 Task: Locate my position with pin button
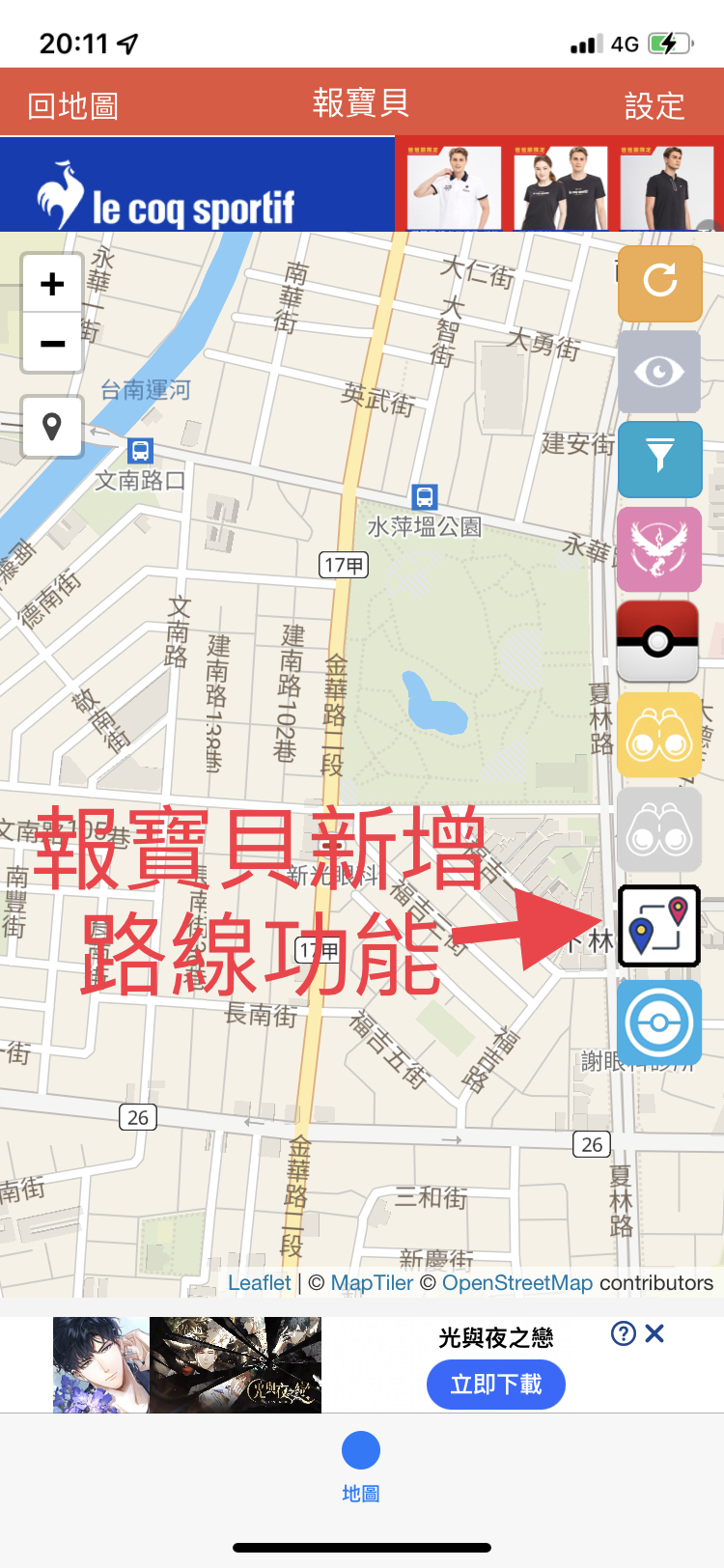[52, 426]
